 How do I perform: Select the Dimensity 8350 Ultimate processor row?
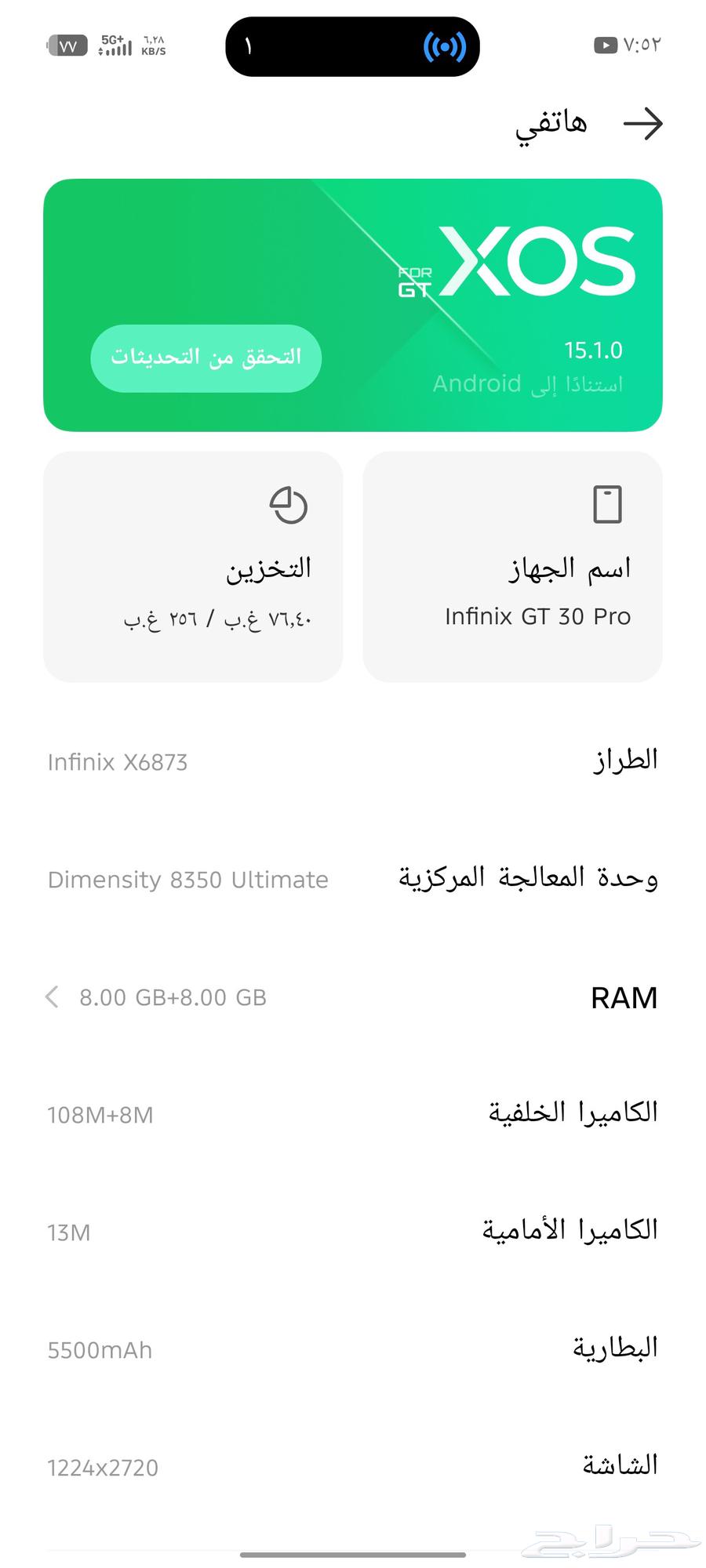(353, 878)
